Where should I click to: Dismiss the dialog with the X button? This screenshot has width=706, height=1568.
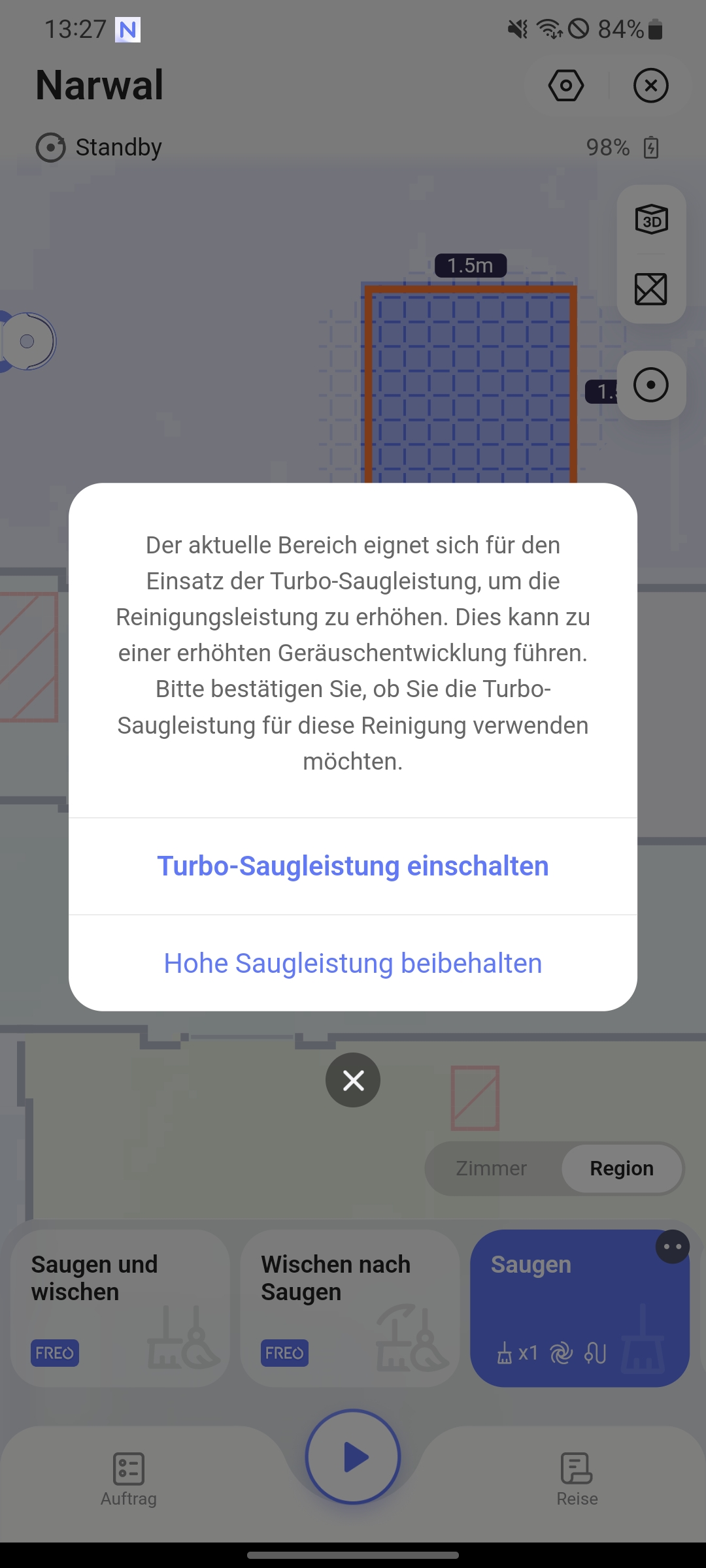click(x=353, y=1080)
